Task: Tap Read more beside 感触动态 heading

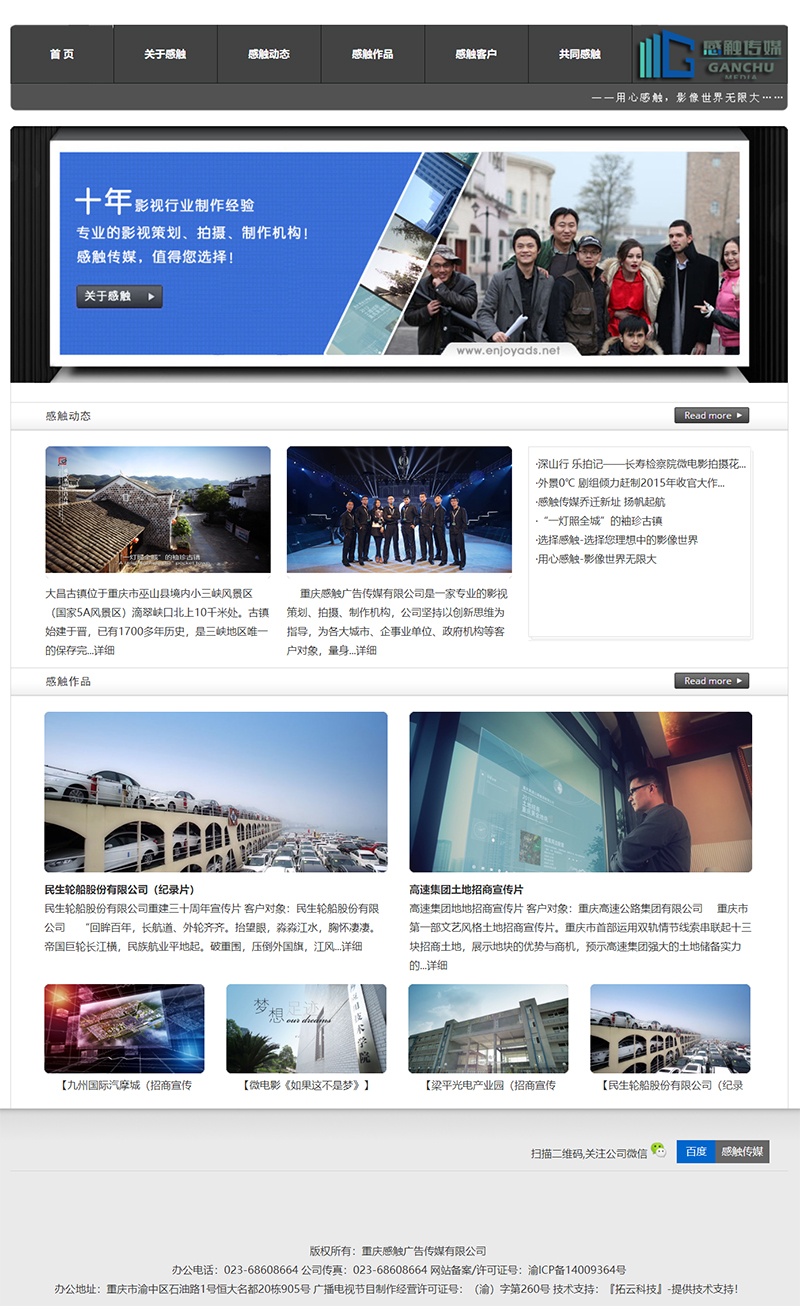Action: tap(711, 415)
